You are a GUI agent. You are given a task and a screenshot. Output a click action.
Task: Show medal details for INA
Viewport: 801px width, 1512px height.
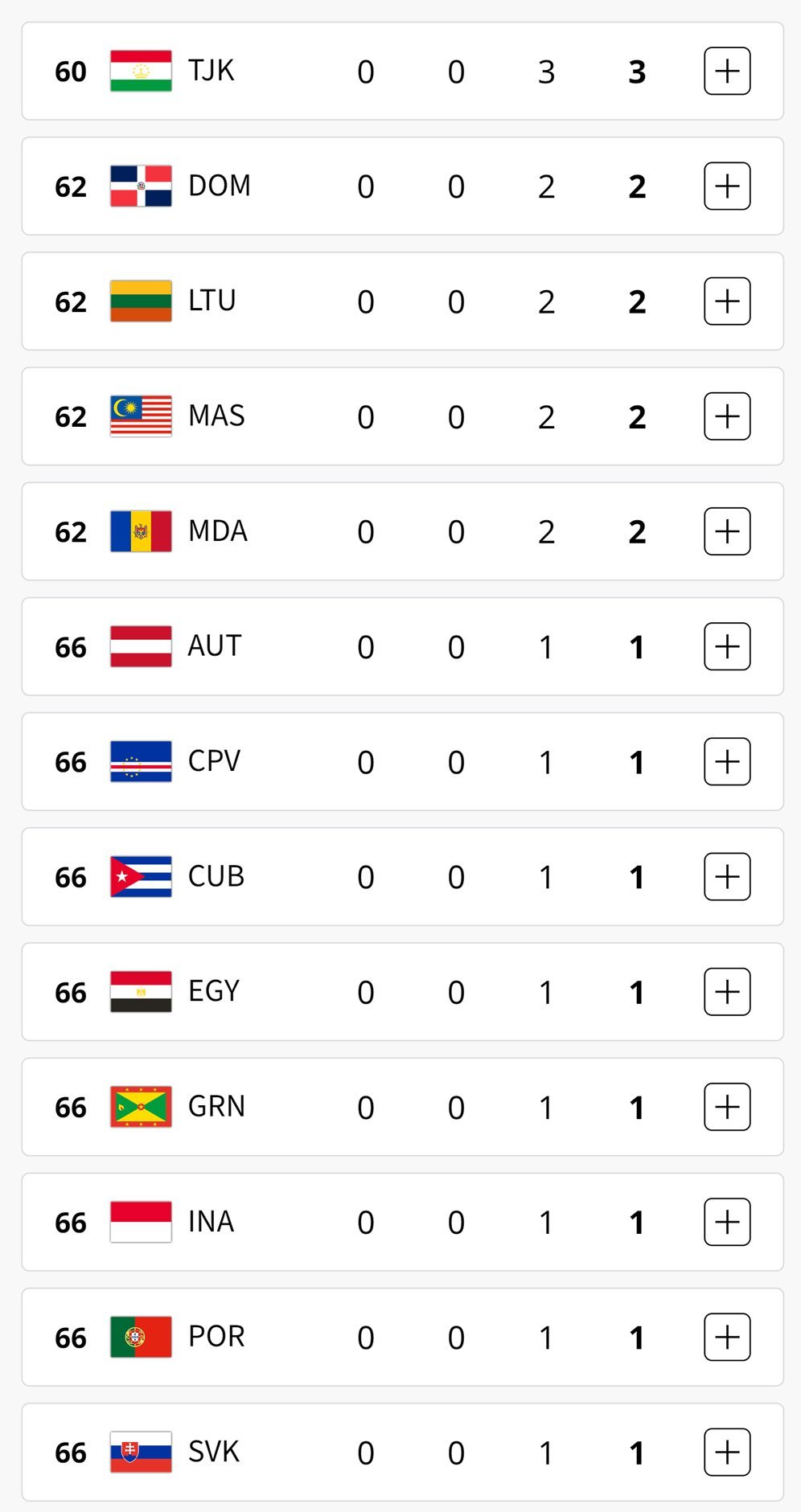coord(727,1222)
